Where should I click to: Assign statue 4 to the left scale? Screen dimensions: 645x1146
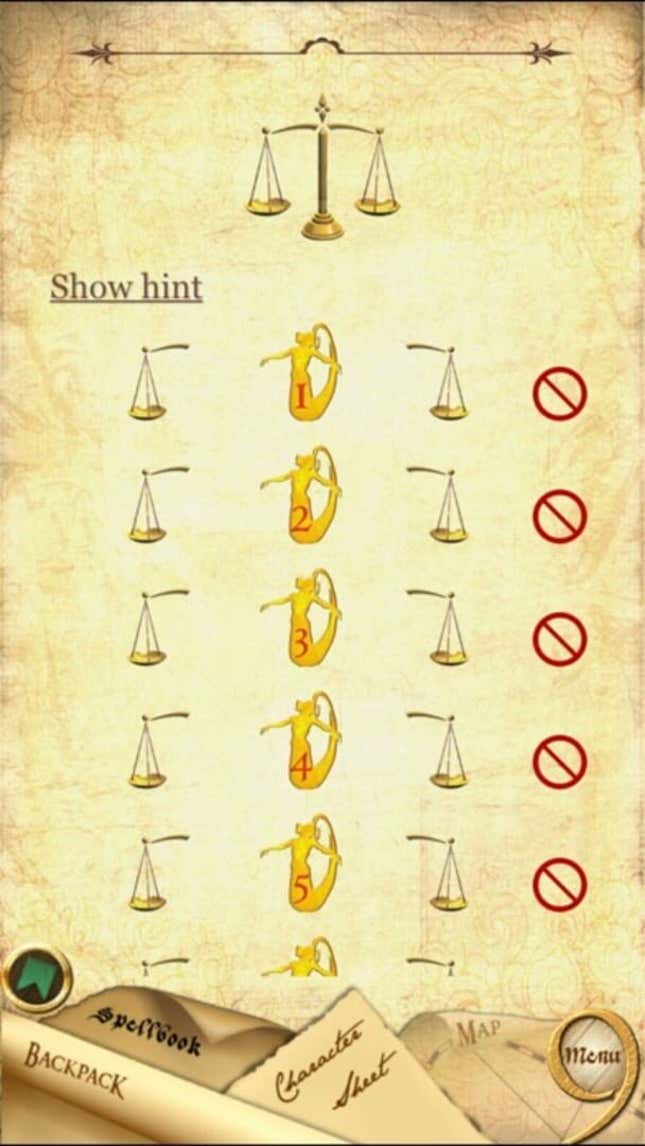tap(152, 750)
